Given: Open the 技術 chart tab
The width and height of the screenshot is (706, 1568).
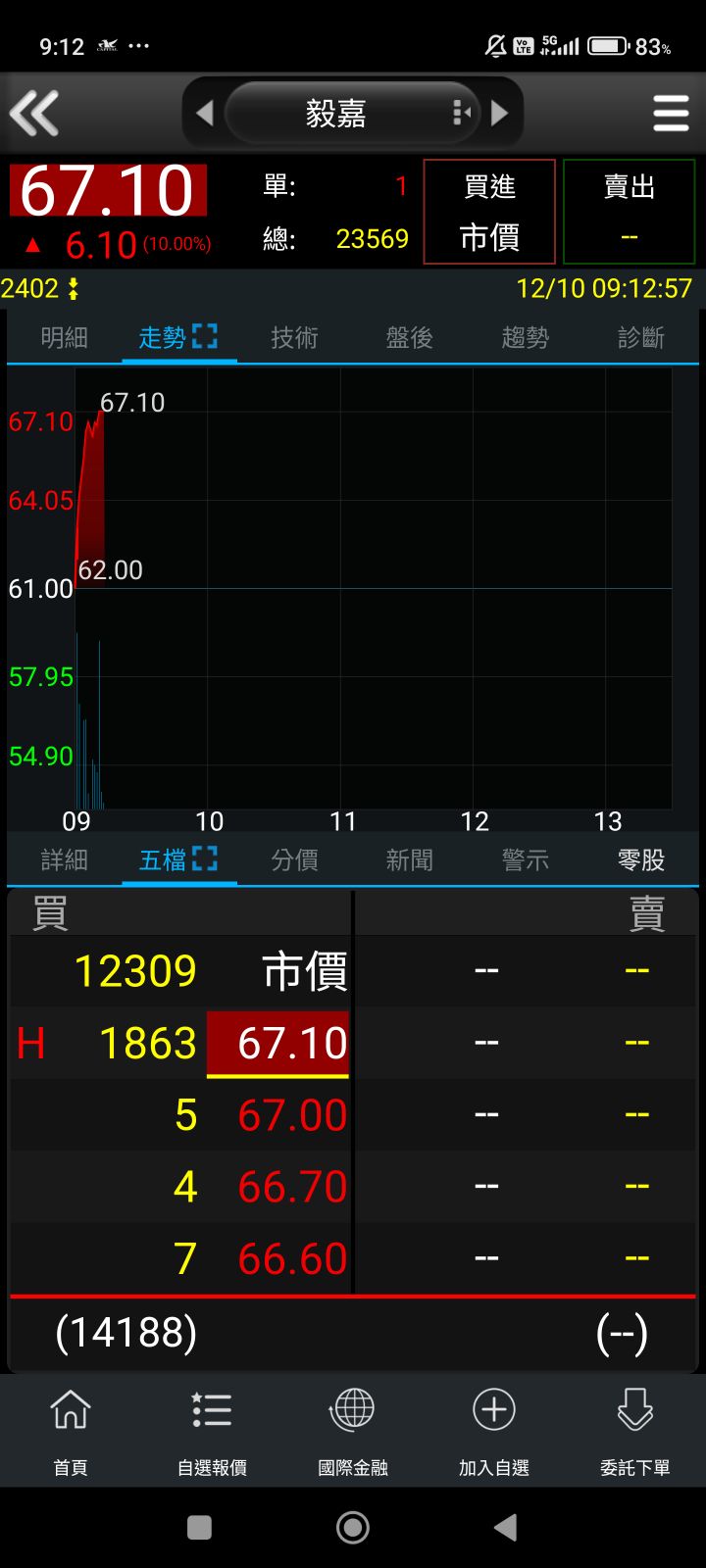Looking at the screenshot, I should click(294, 338).
